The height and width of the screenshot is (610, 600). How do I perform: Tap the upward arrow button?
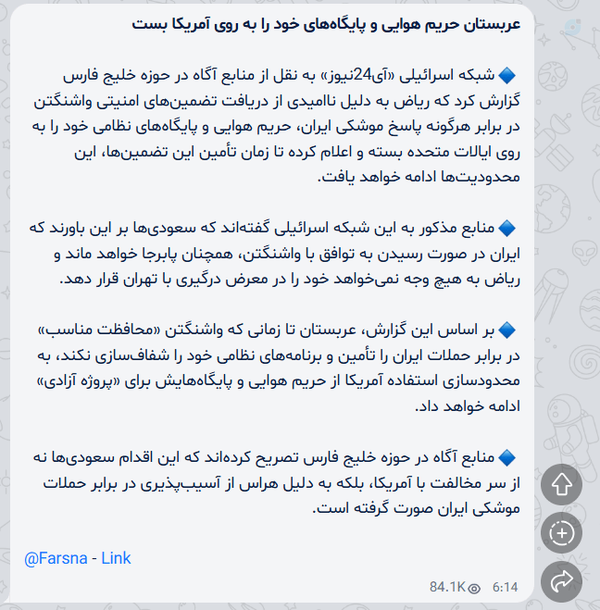(x=561, y=484)
